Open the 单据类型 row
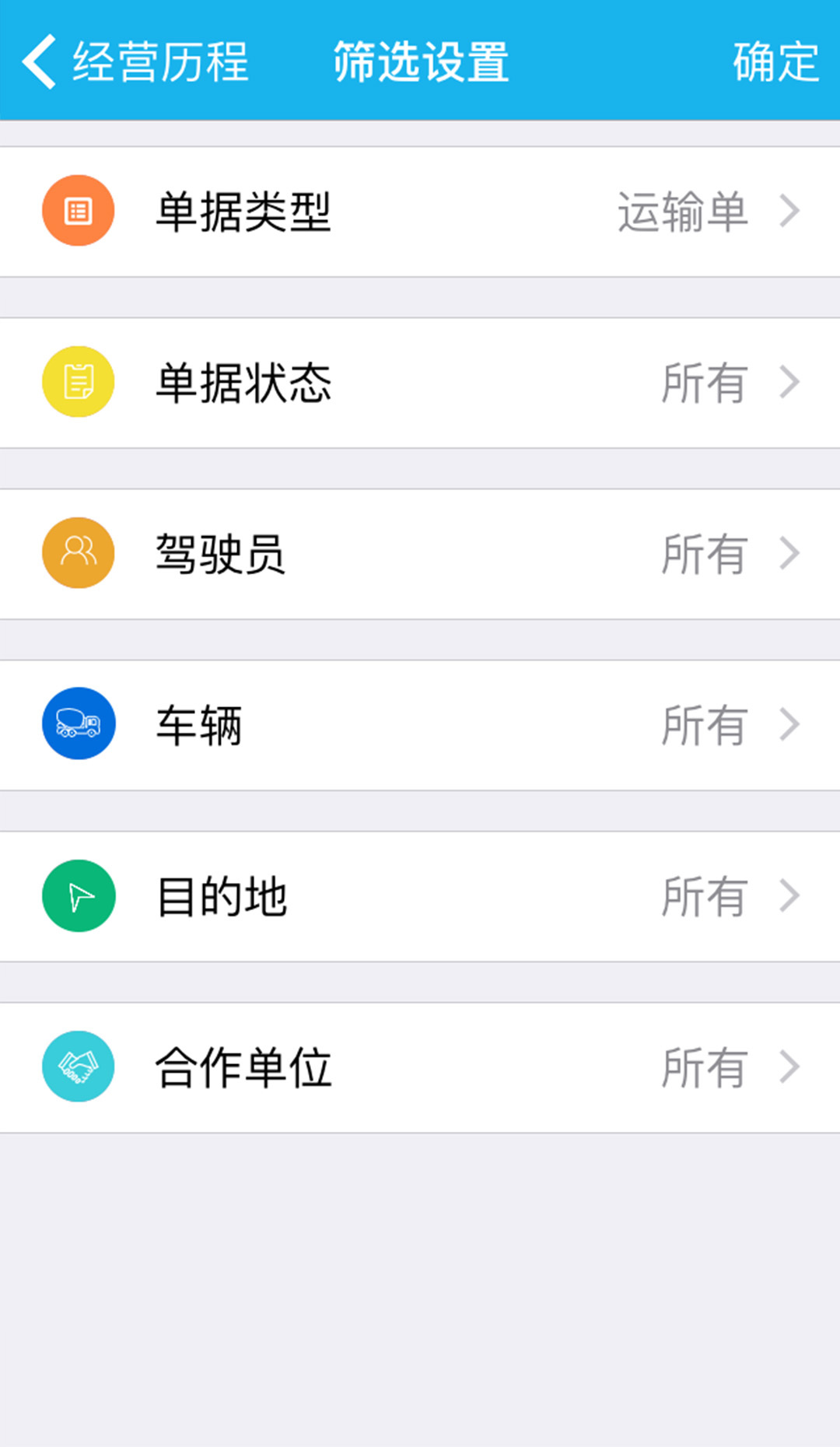 pos(420,212)
